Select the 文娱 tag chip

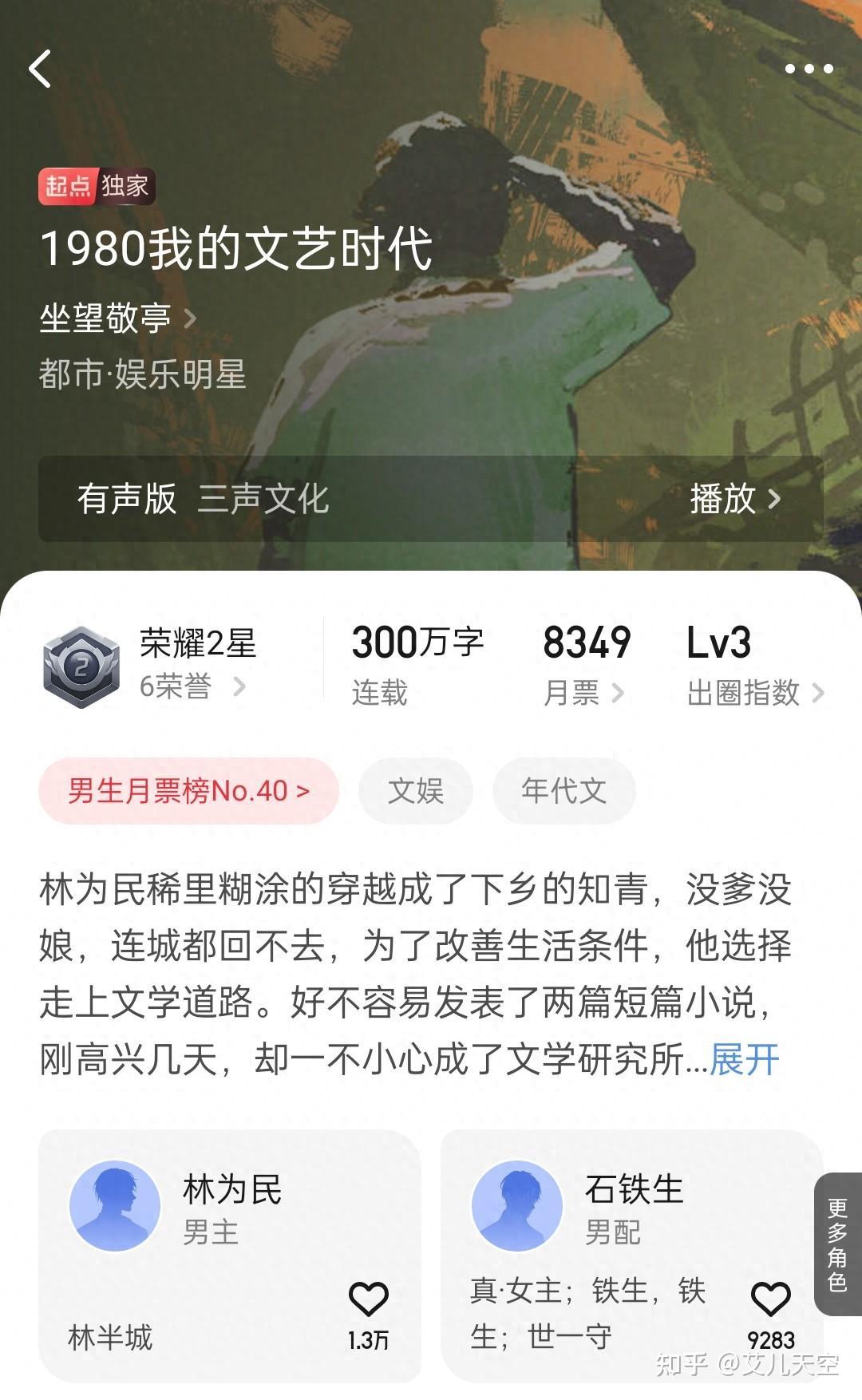click(415, 791)
